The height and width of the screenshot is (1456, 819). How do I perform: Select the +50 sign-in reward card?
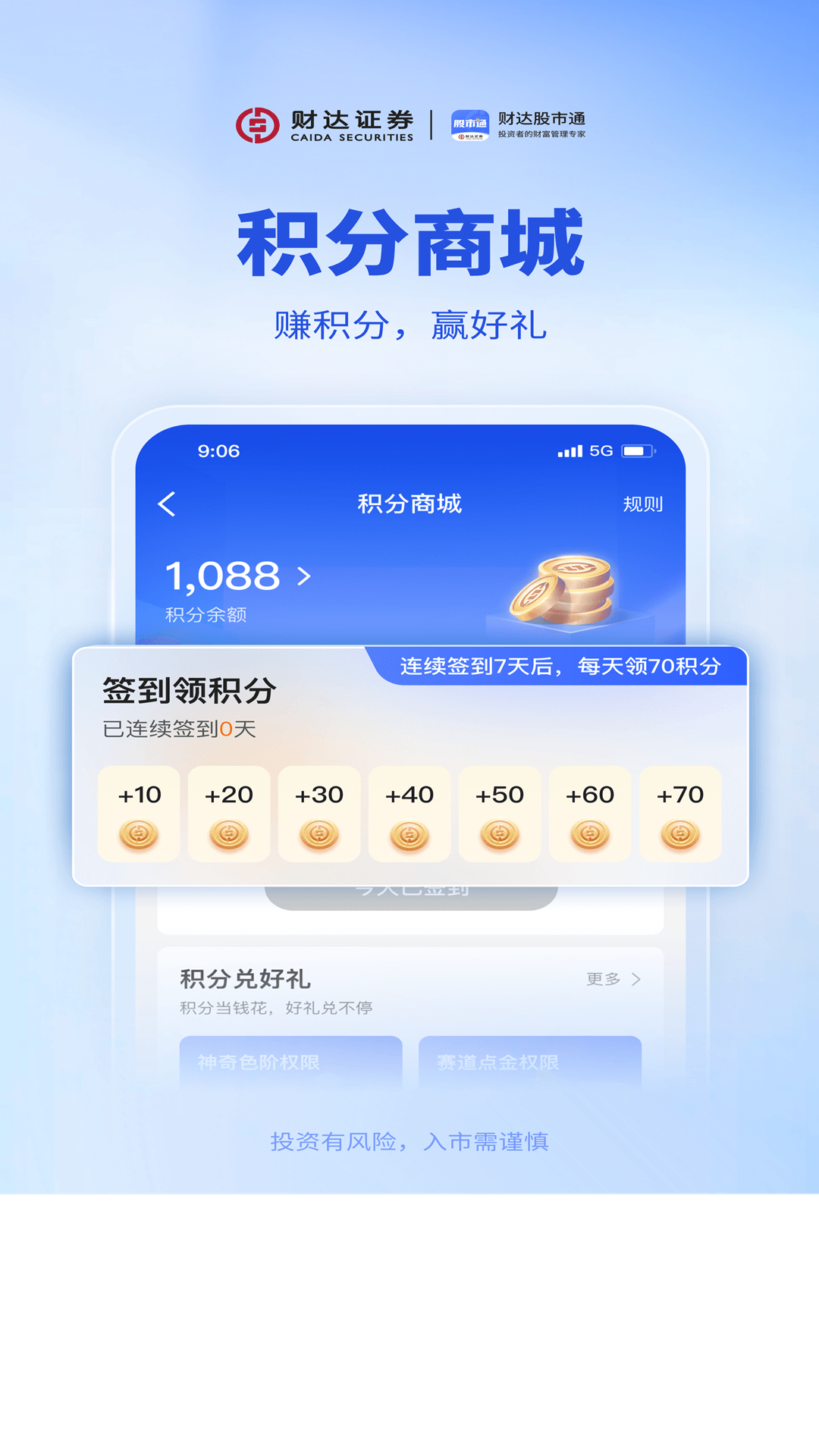[500, 814]
